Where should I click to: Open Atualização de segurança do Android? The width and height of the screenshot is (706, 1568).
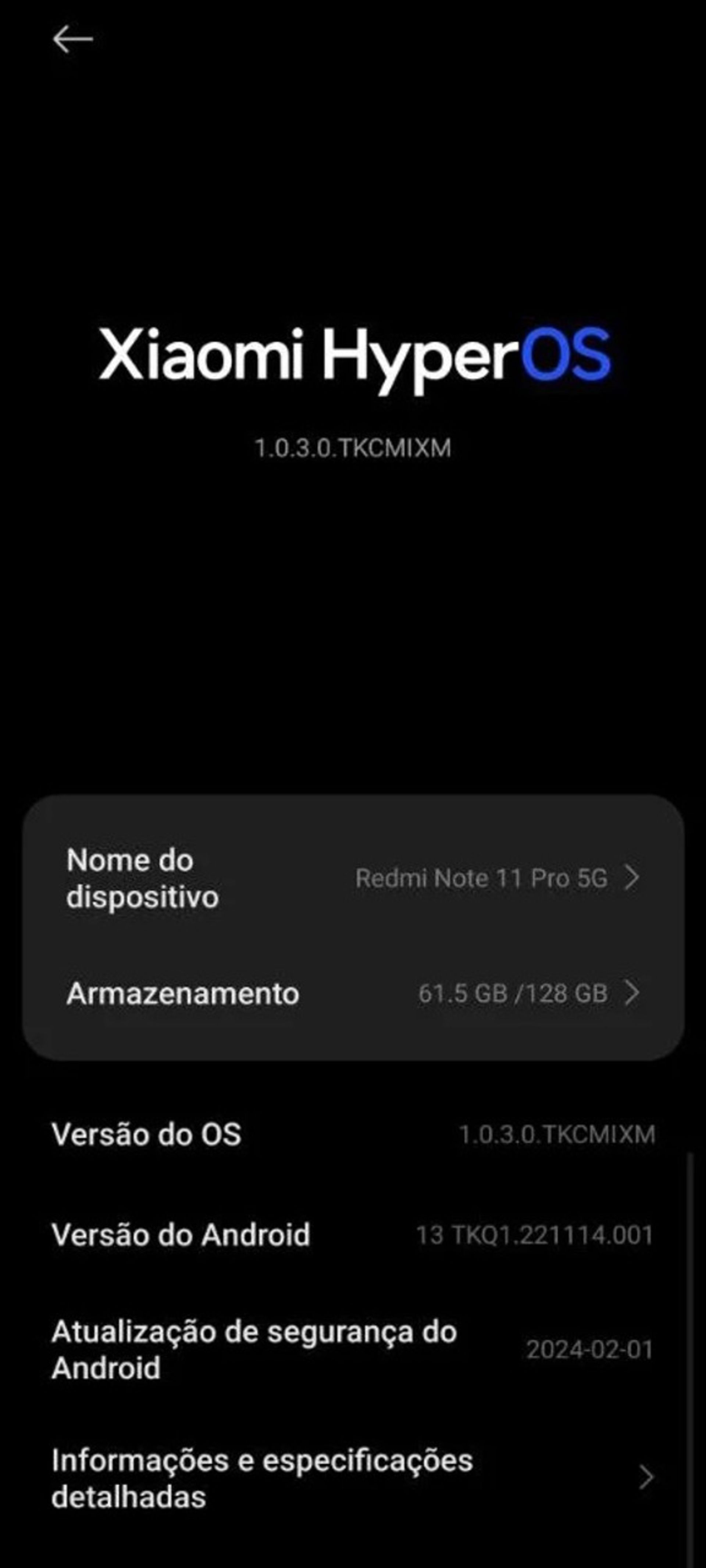(353, 1349)
